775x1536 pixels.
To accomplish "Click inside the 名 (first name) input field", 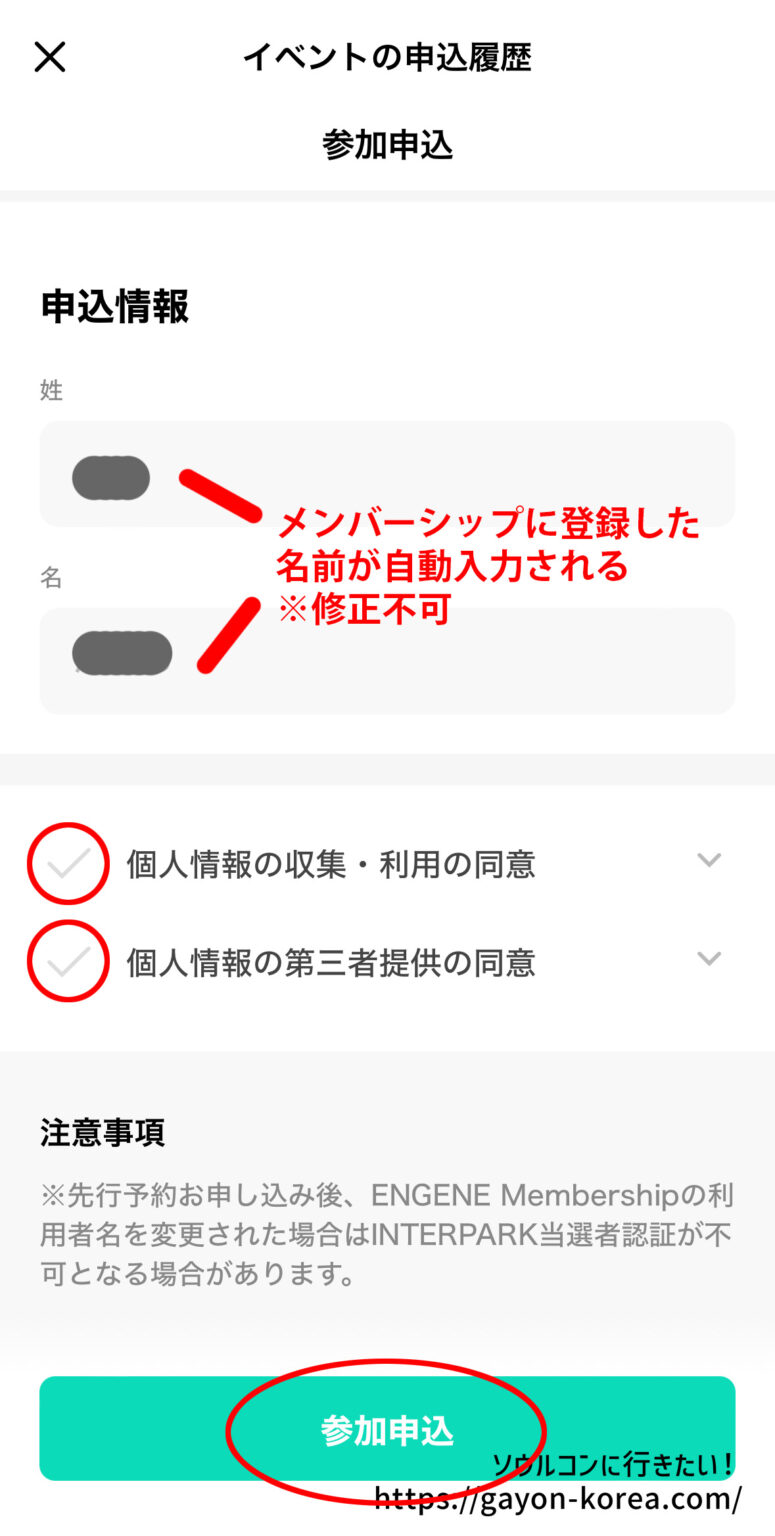I will point(388,660).
